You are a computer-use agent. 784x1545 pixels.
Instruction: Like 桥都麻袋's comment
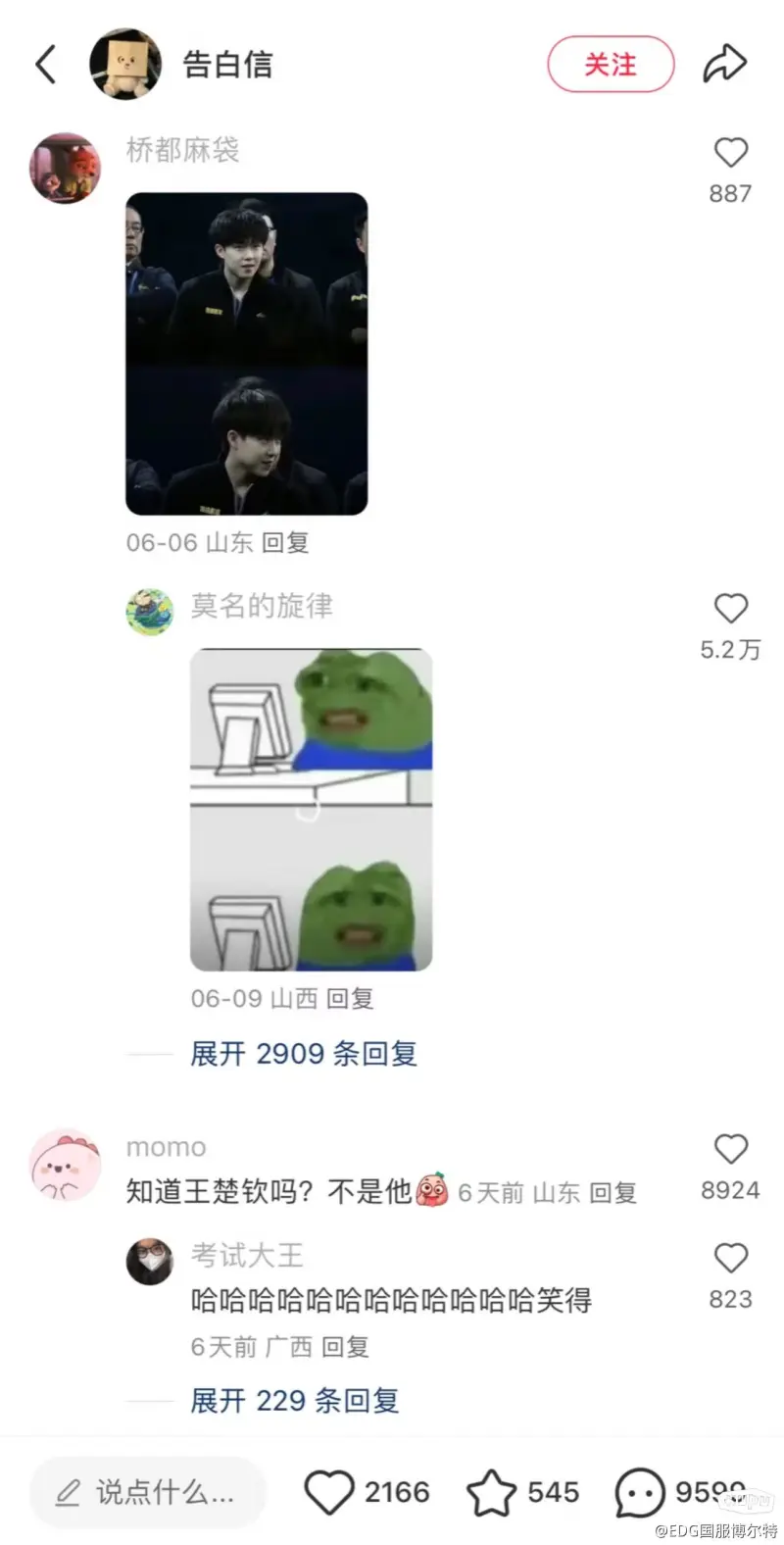[730, 153]
